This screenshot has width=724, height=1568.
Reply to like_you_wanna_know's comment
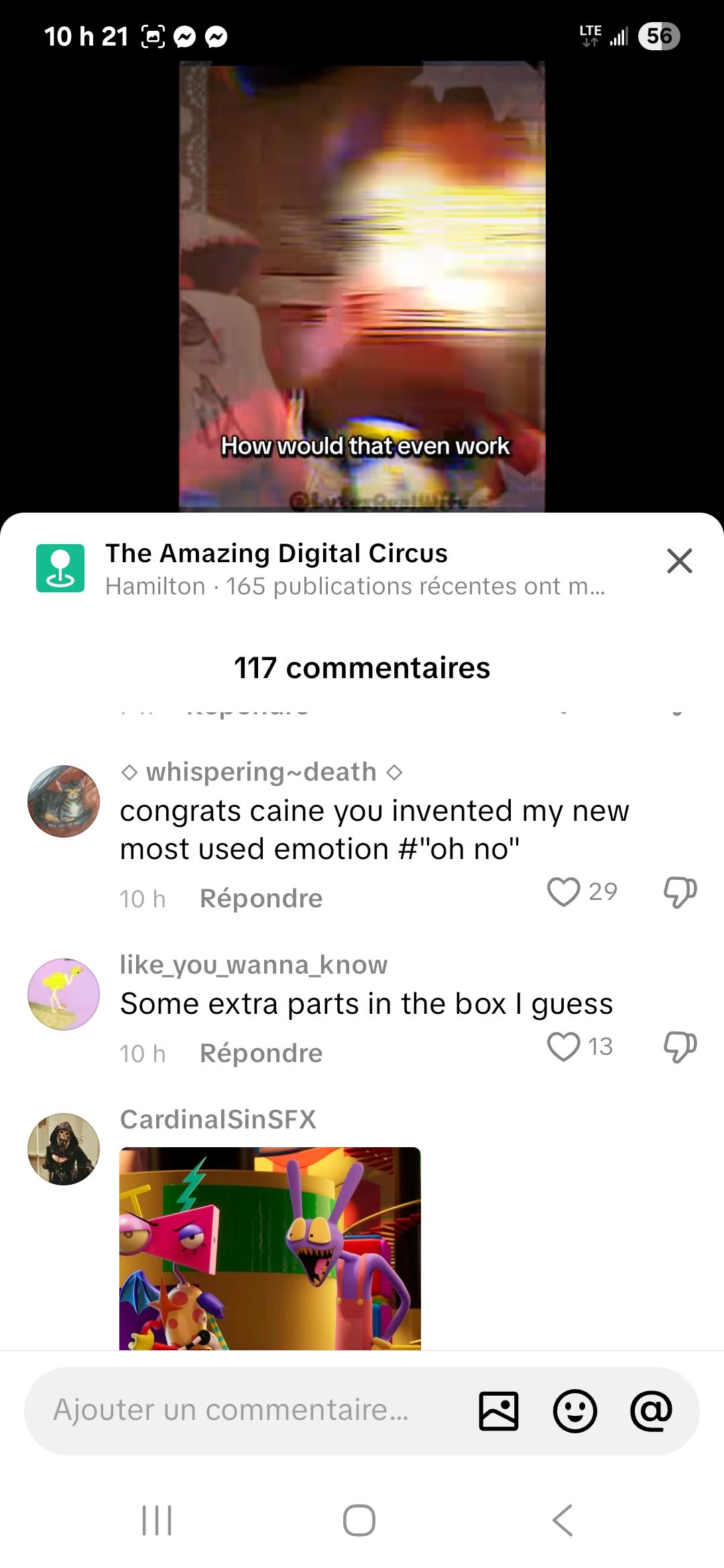click(261, 1053)
